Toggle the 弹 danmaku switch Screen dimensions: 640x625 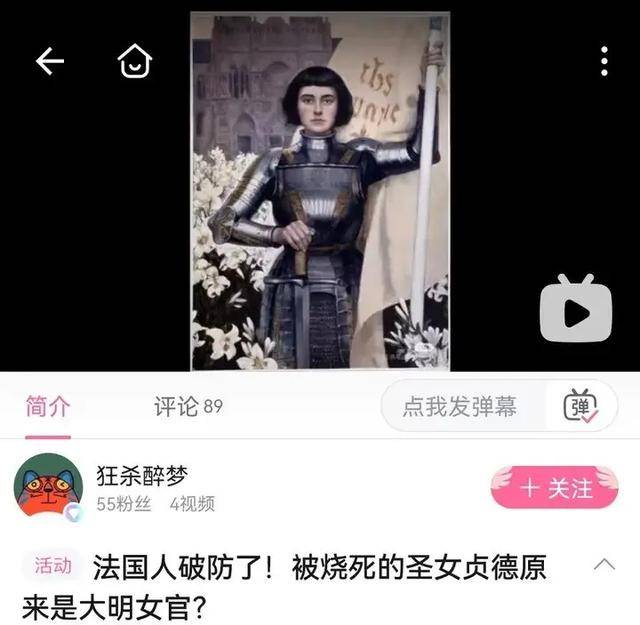(580, 407)
